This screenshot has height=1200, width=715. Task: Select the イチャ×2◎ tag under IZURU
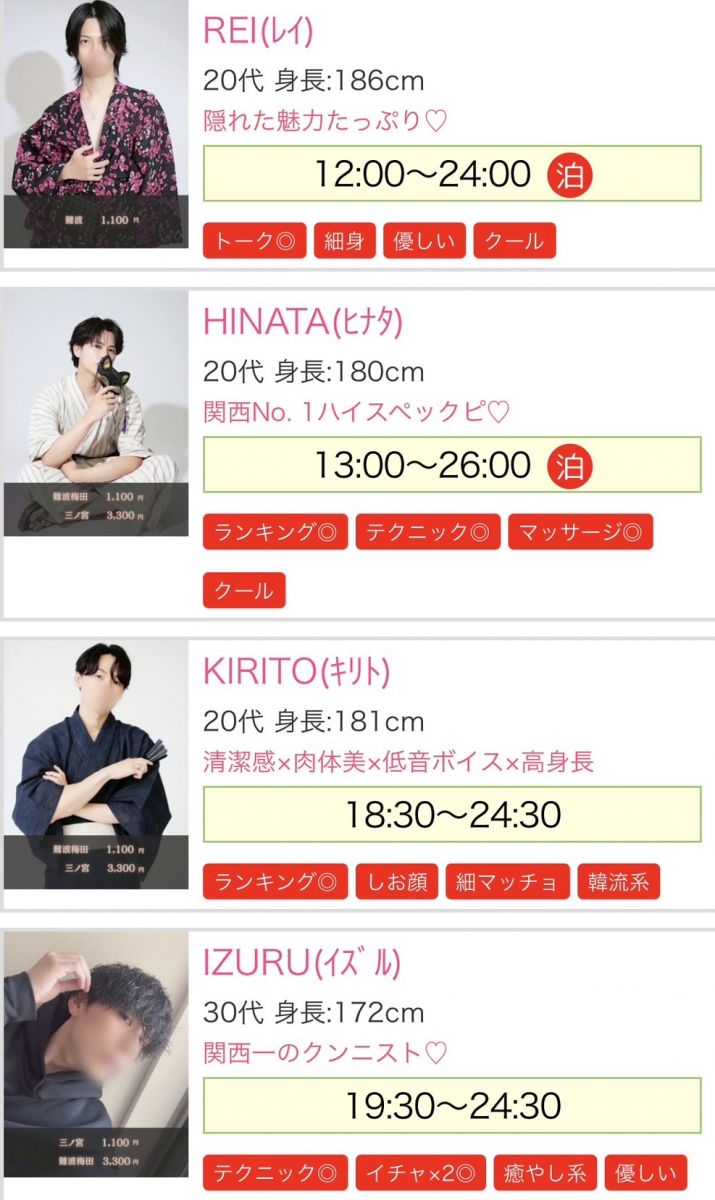coord(420,1172)
